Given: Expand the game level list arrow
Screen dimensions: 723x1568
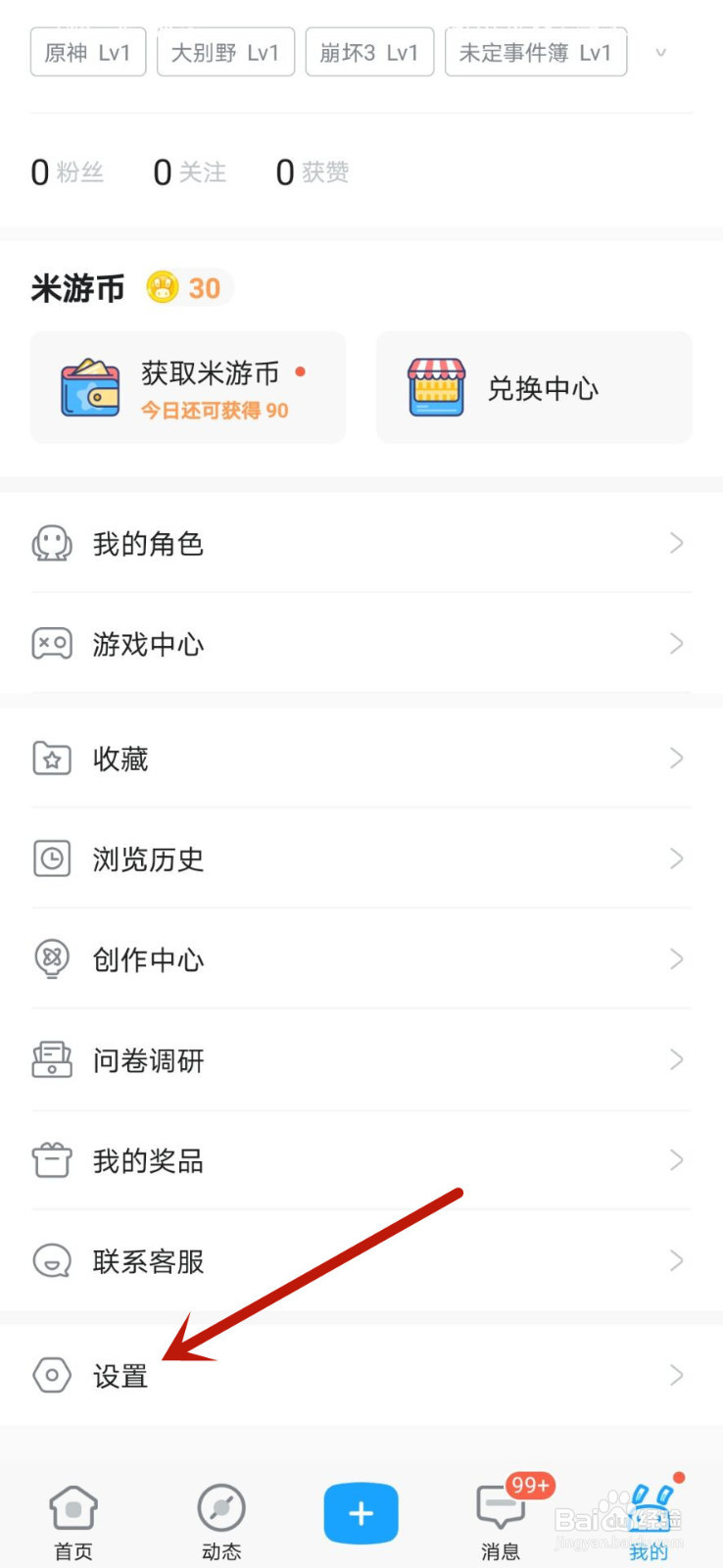Looking at the screenshot, I should [x=661, y=53].
